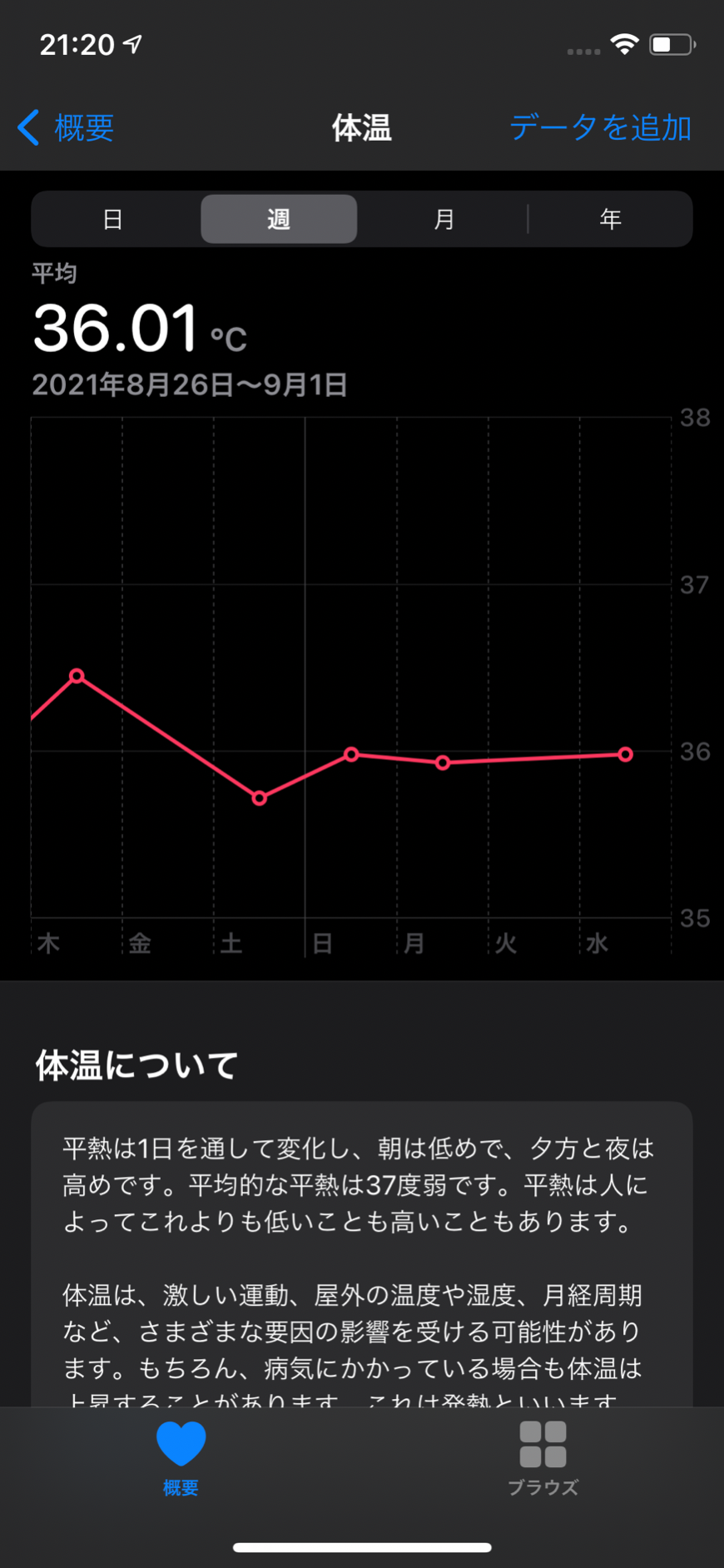Open the ブラウズ tab

pyautogui.click(x=543, y=1457)
